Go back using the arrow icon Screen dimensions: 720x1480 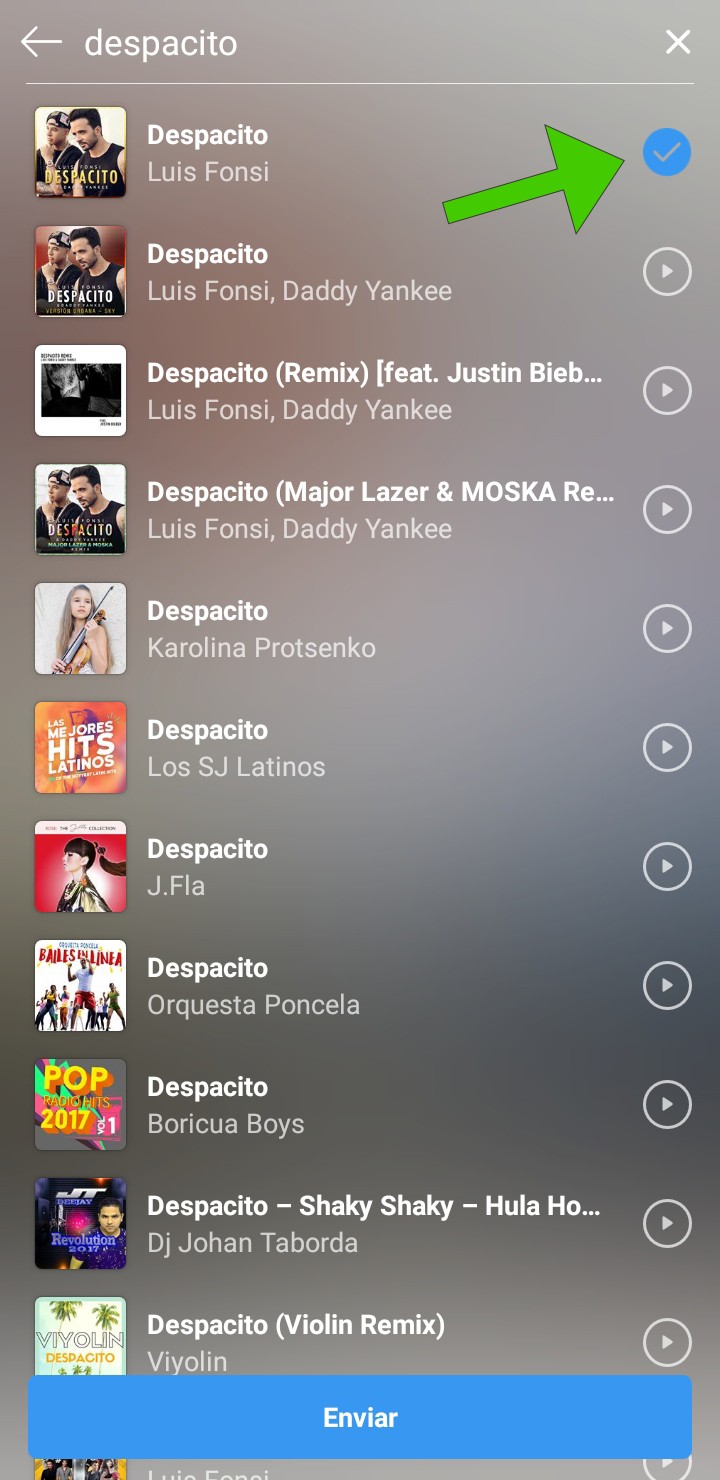[41, 42]
